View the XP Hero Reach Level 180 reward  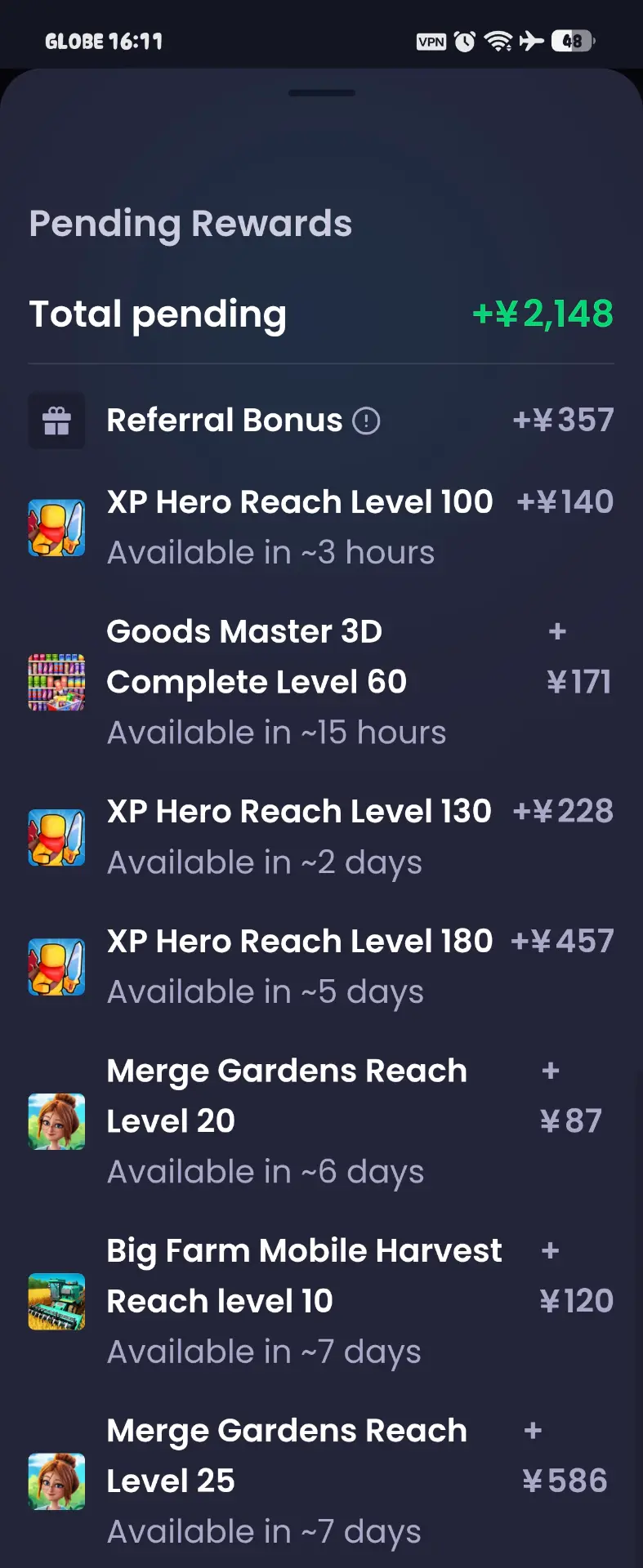tap(321, 967)
